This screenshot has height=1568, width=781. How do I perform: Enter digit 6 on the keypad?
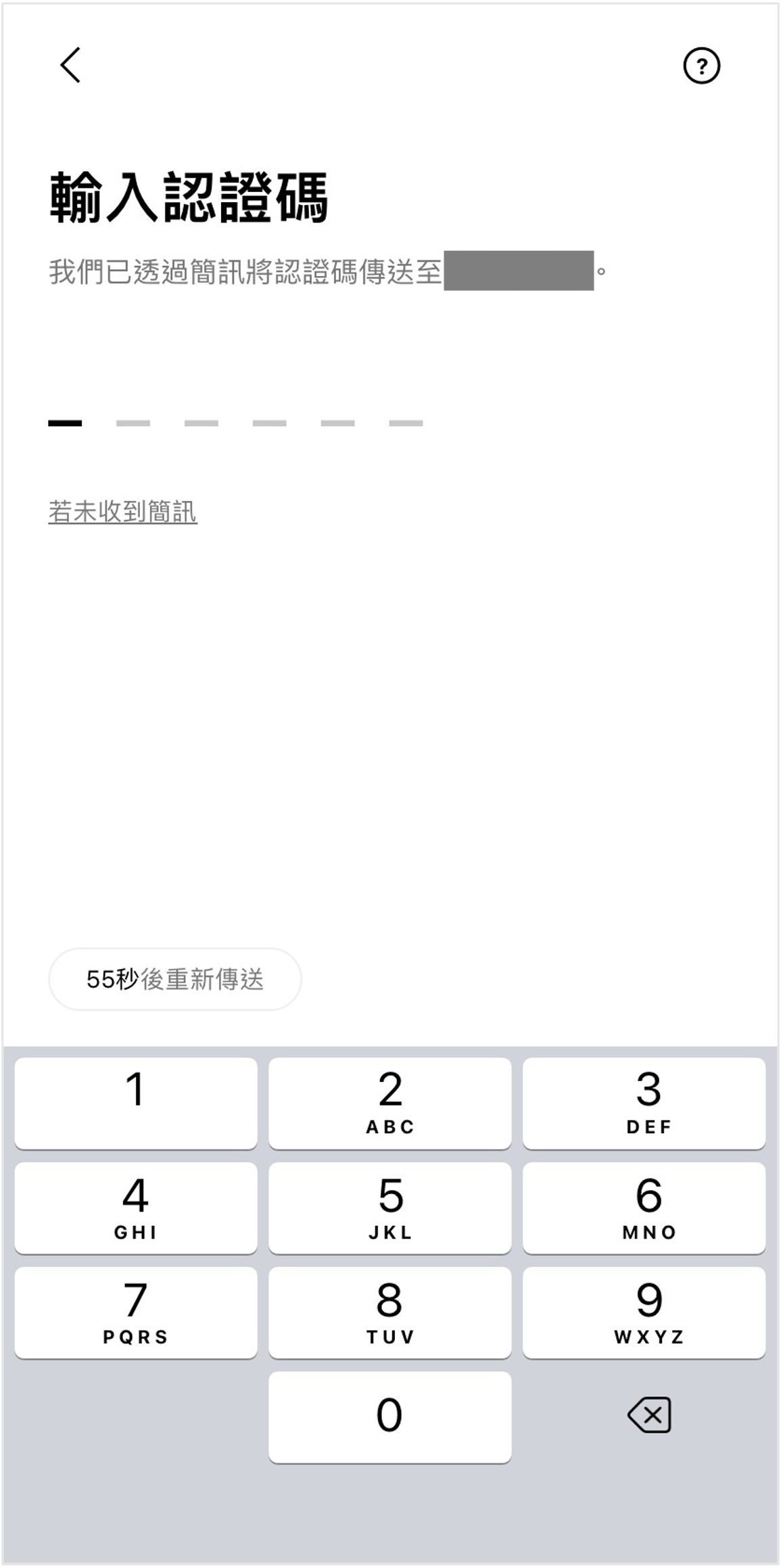click(x=644, y=1208)
